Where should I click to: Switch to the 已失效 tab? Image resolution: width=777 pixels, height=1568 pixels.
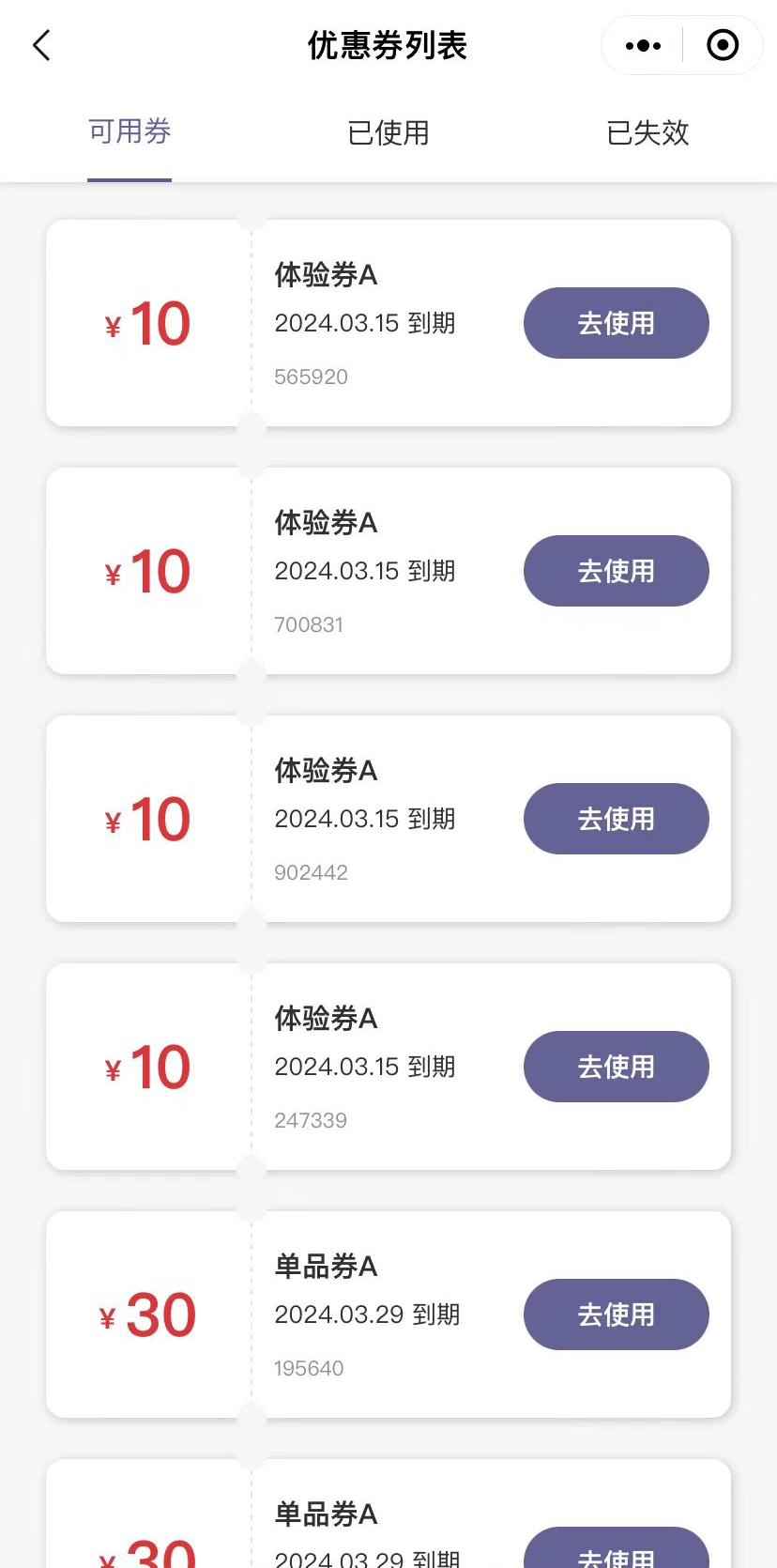(647, 132)
